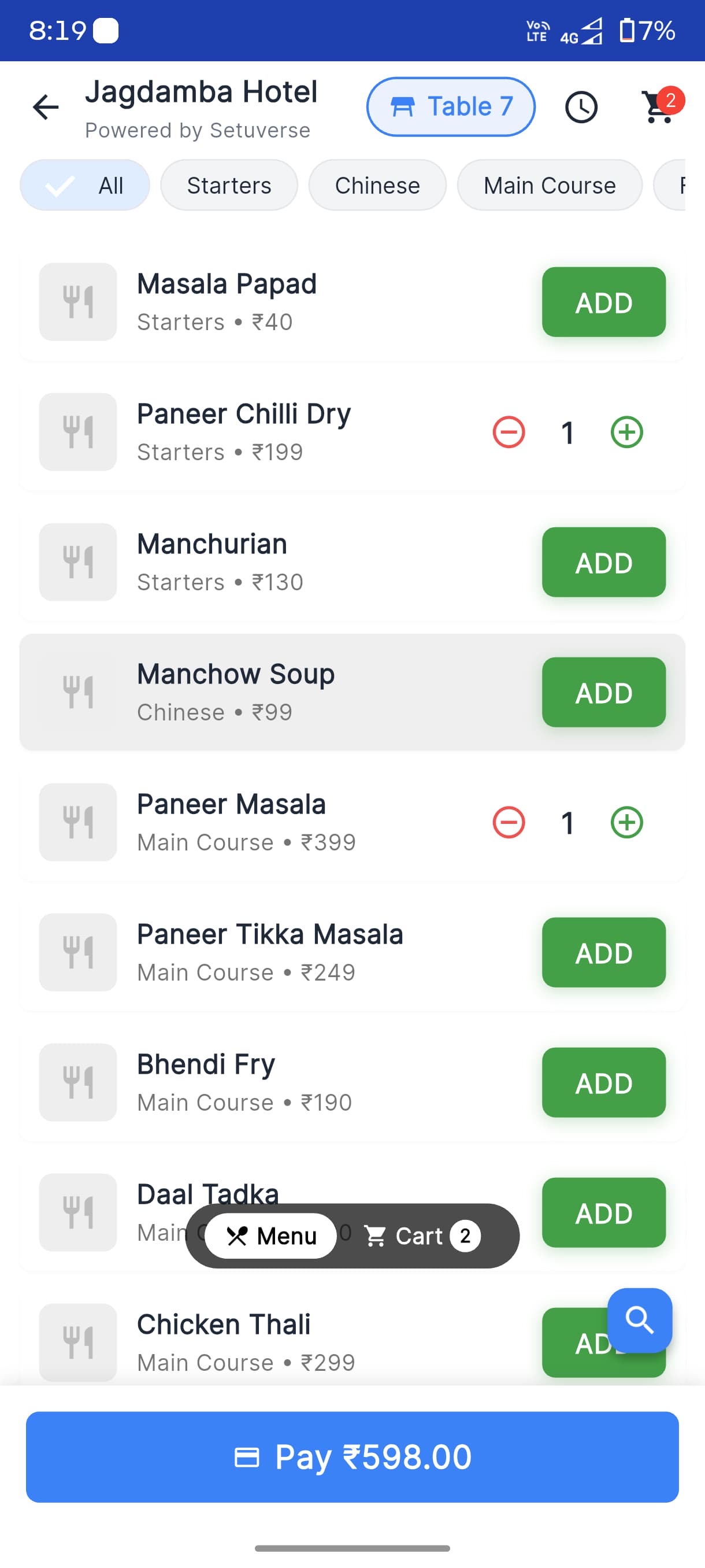Add one more Paneer Masala
Viewport: 705px width, 1568px height.
coord(626,822)
